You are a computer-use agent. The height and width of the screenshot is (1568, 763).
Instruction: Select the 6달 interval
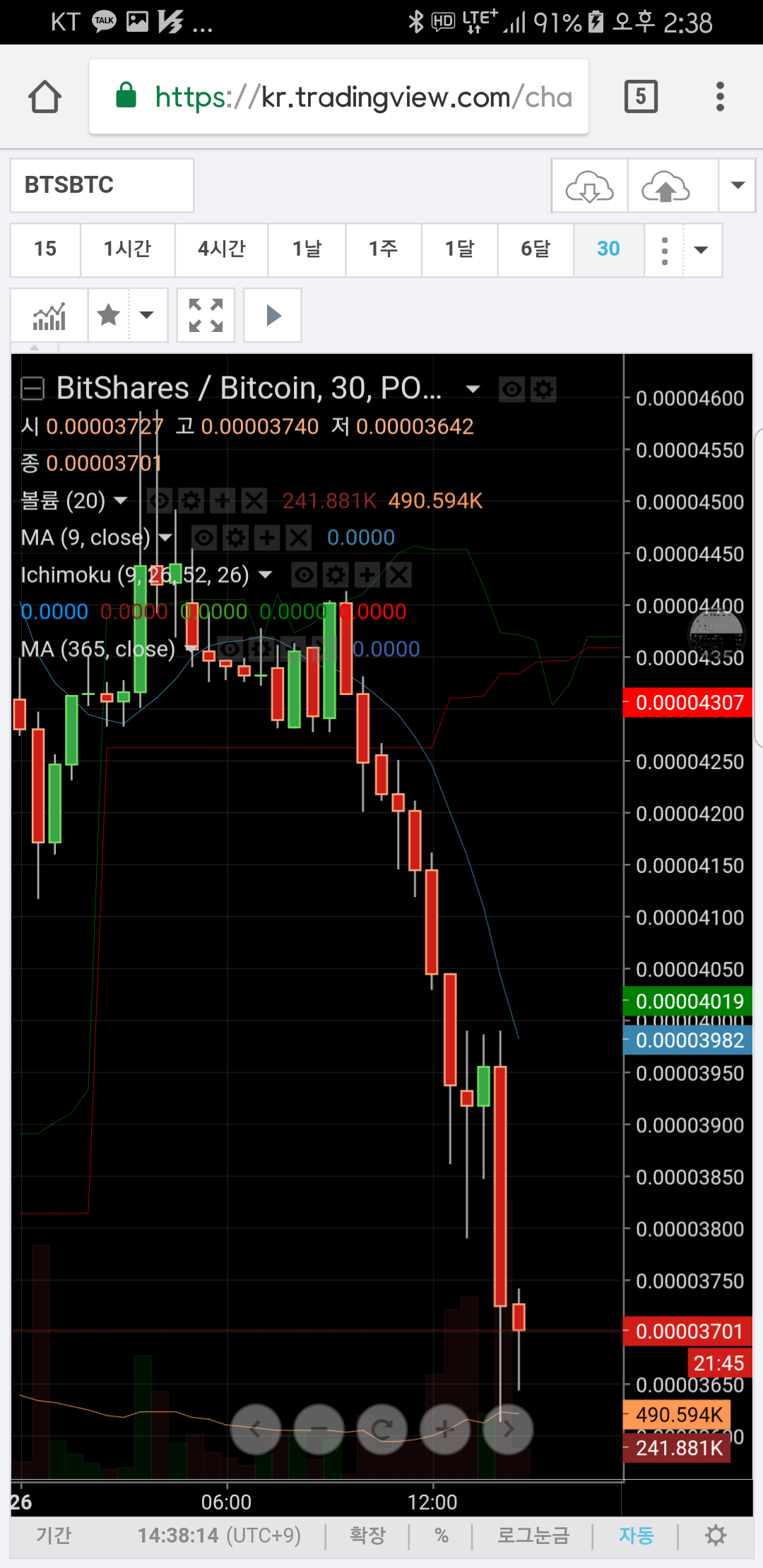[536, 249]
